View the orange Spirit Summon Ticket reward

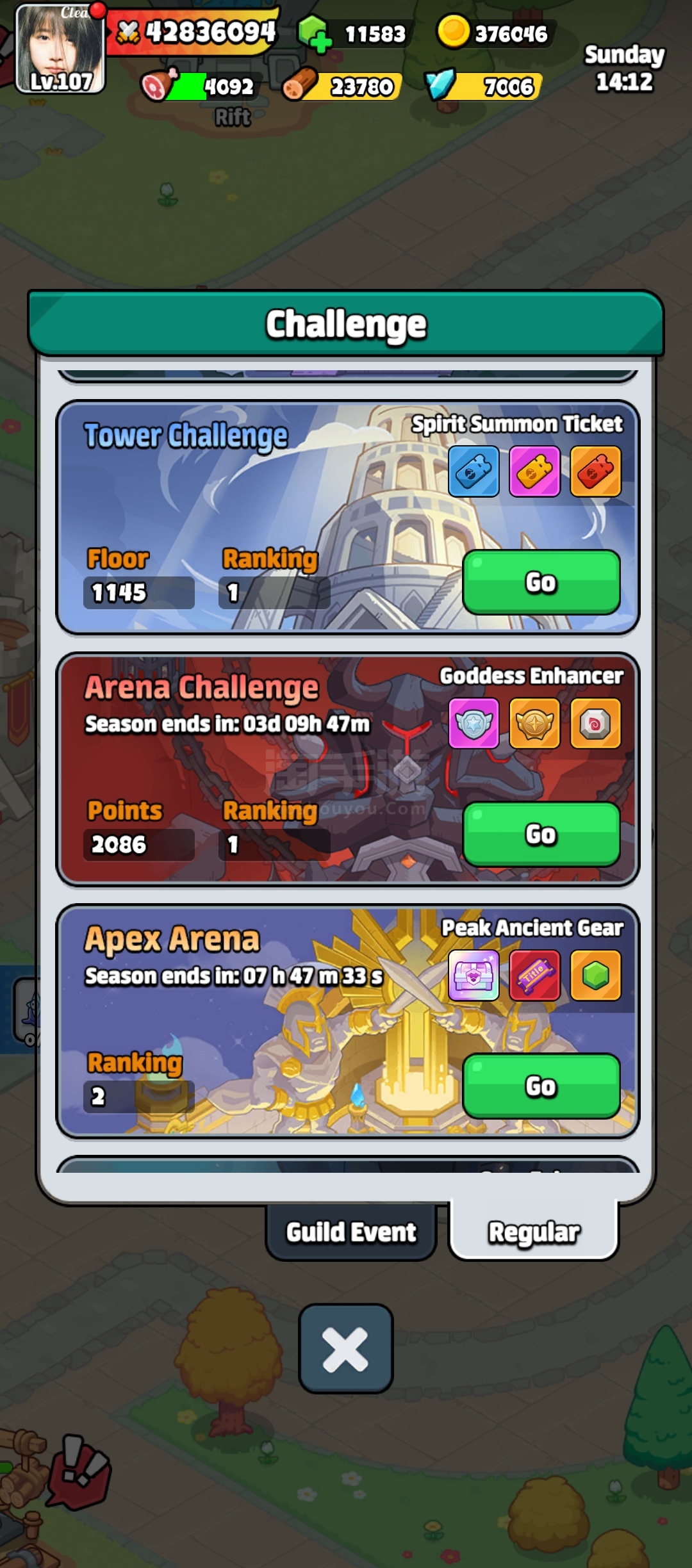(x=595, y=472)
